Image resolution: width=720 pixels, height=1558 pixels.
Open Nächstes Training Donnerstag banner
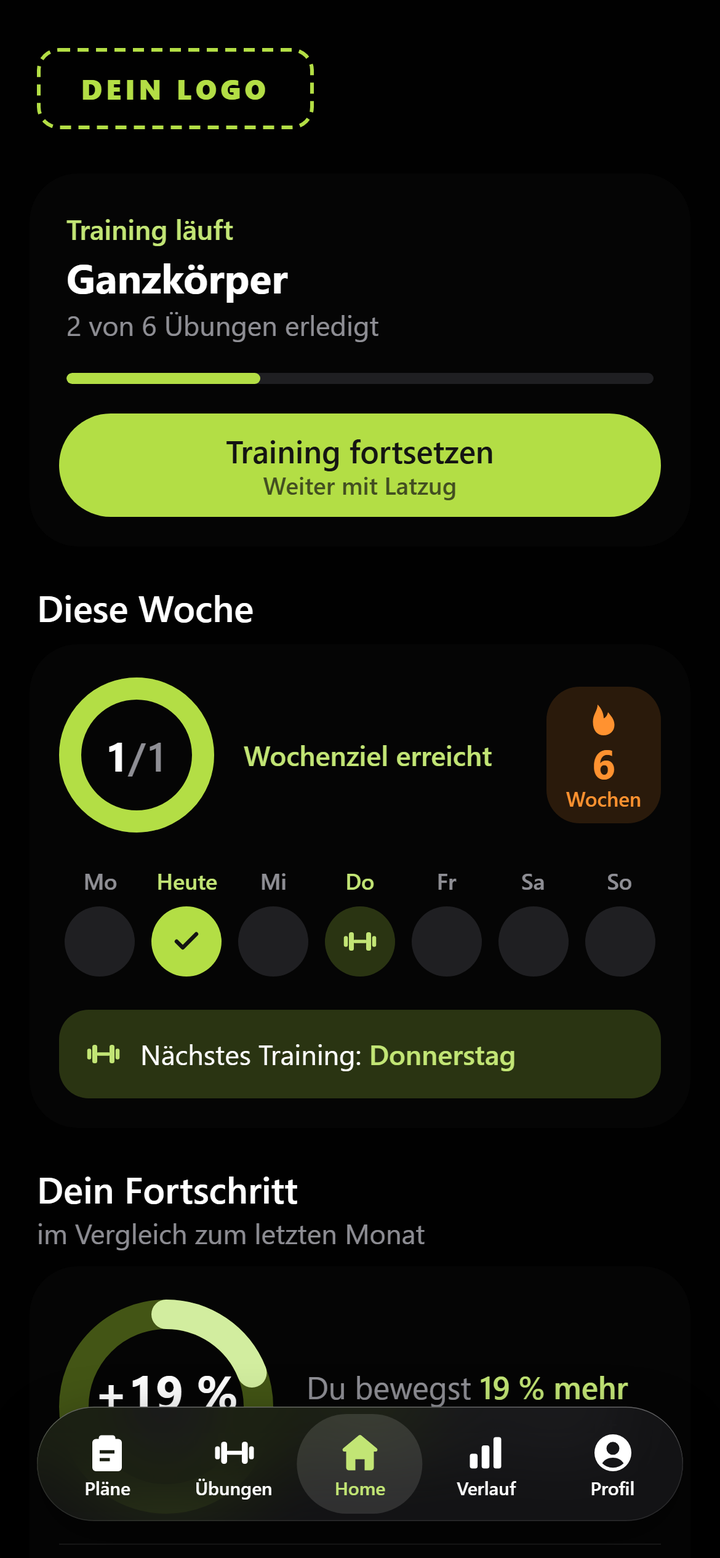coord(360,1054)
